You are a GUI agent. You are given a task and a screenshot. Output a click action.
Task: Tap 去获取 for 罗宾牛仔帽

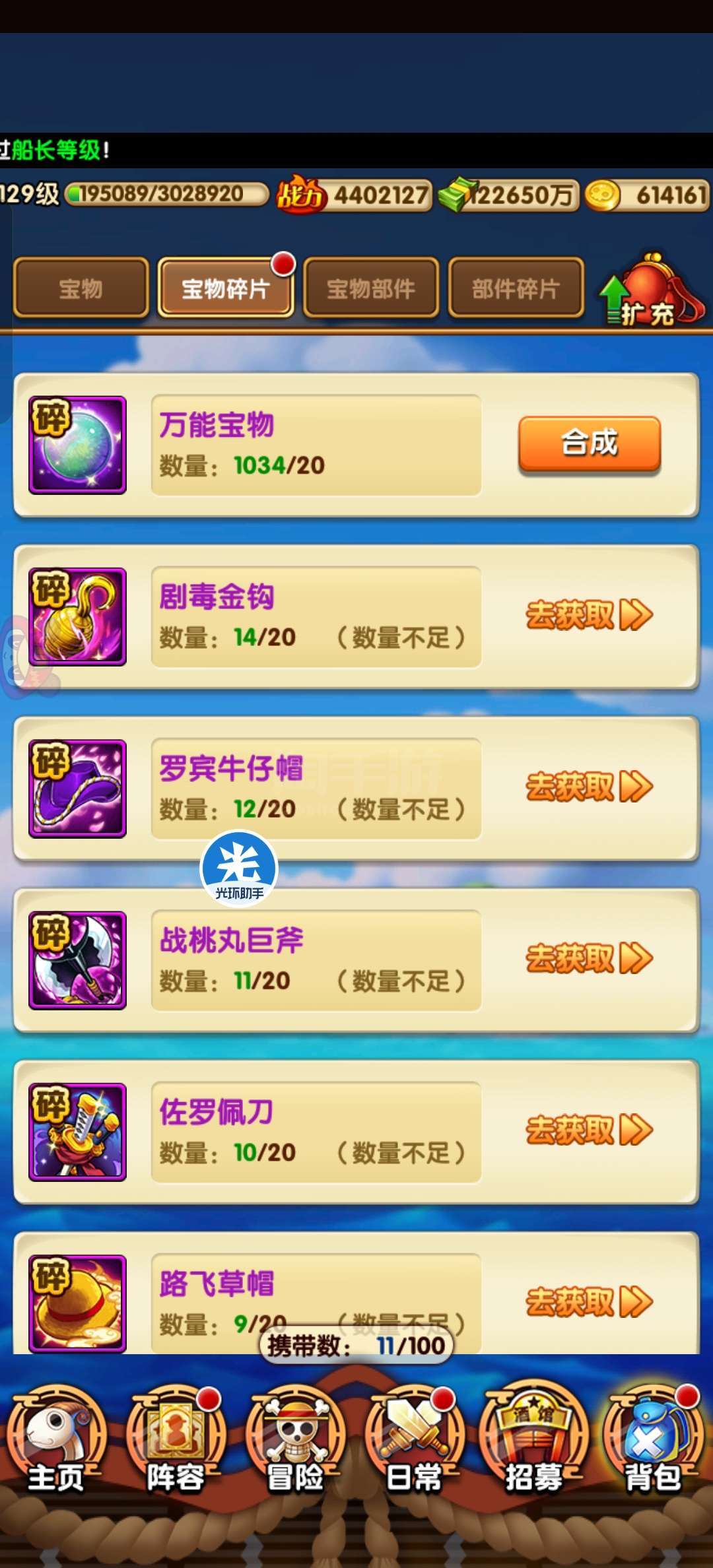pos(590,787)
